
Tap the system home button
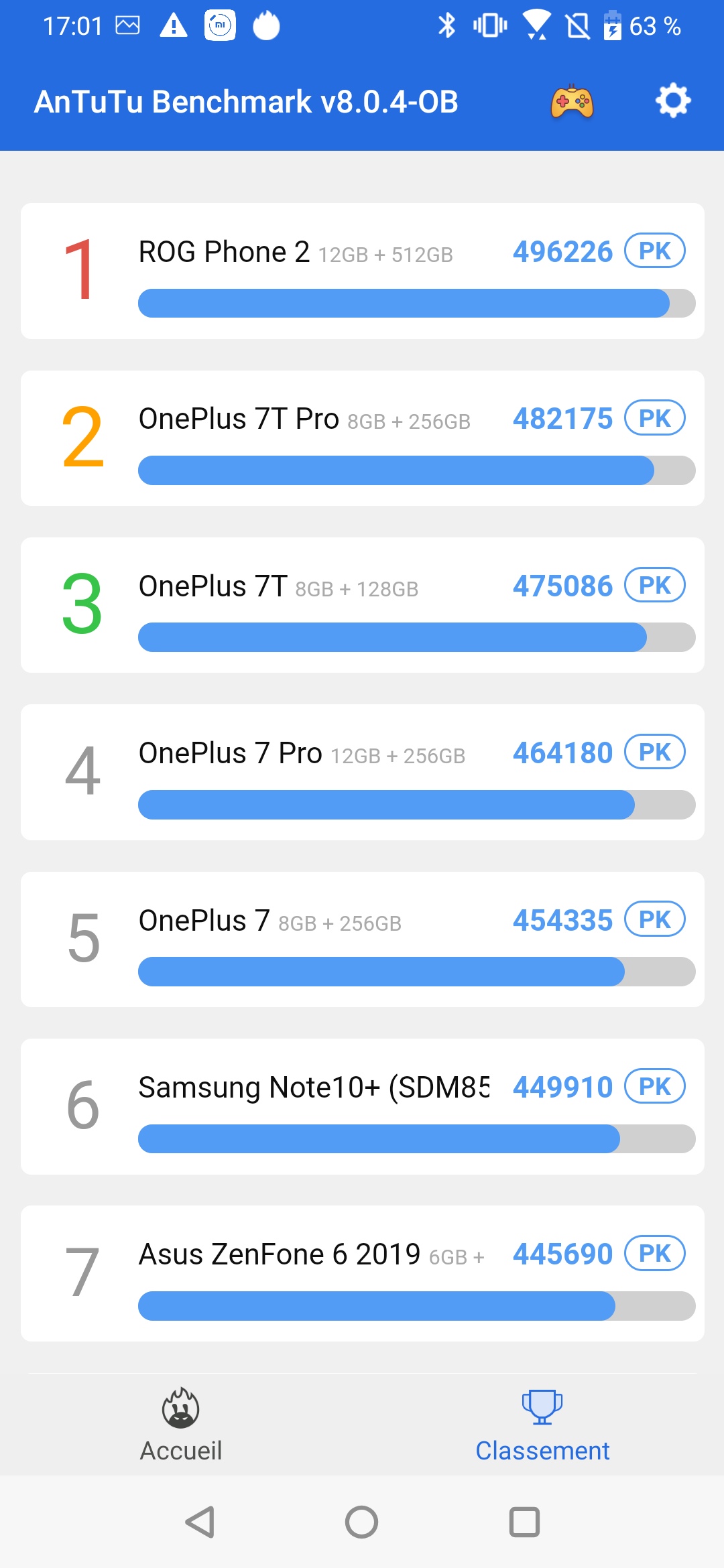(x=361, y=1522)
